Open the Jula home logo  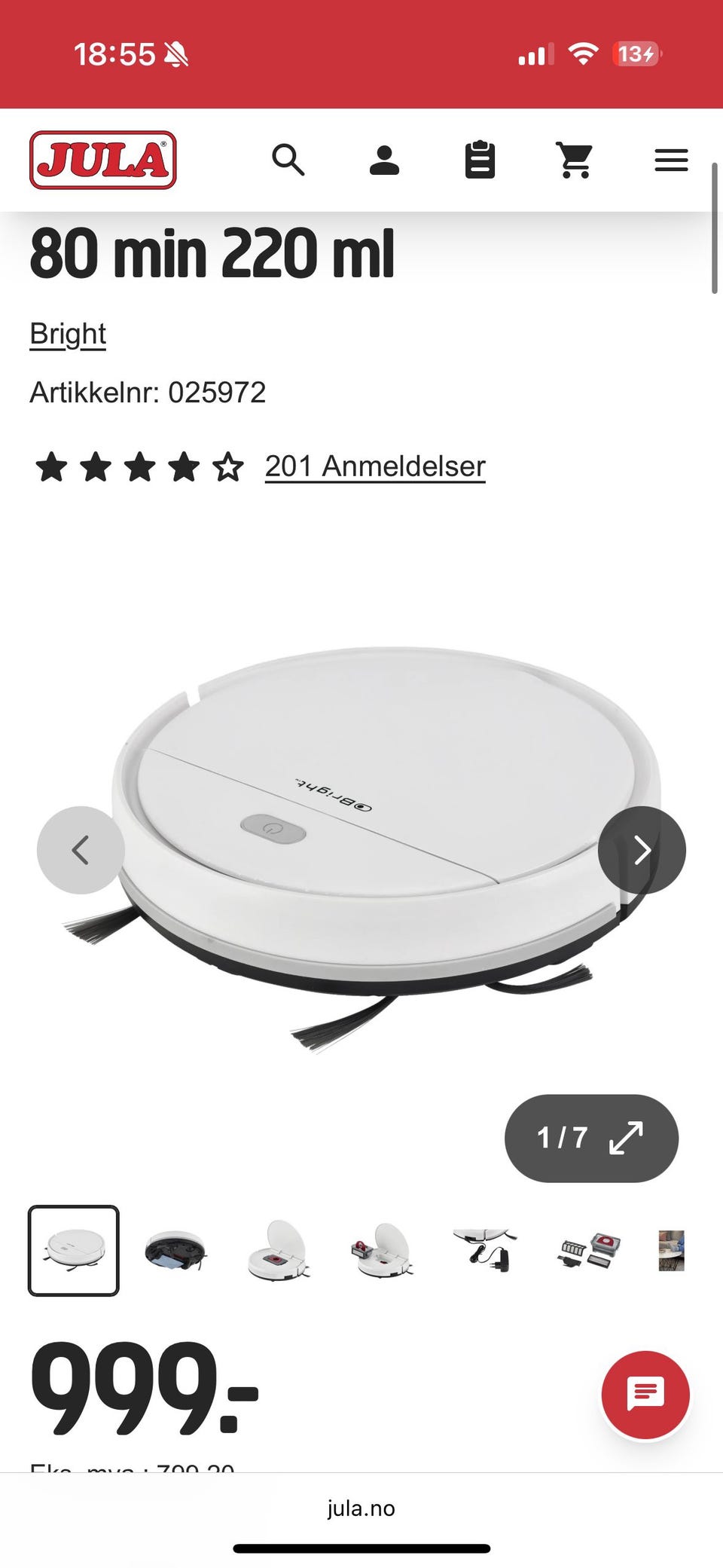pyautogui.click(x=103, y=160)
